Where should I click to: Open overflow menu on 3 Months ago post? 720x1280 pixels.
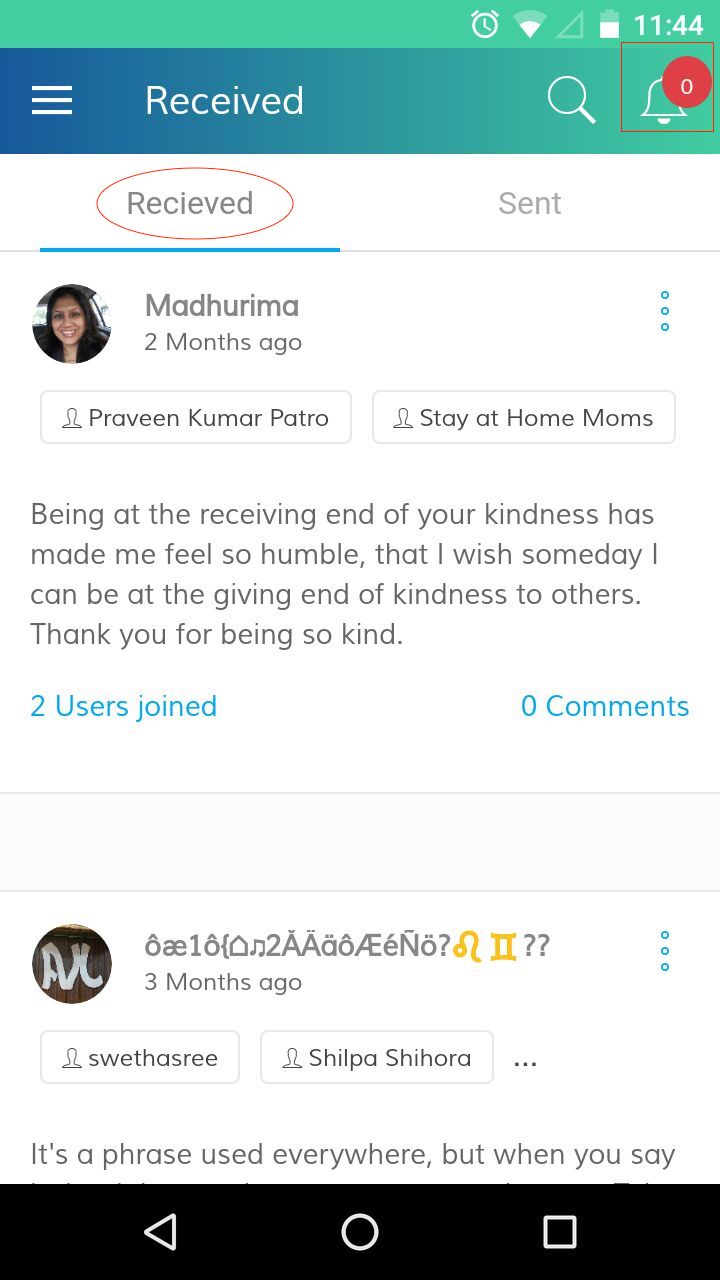664,951
